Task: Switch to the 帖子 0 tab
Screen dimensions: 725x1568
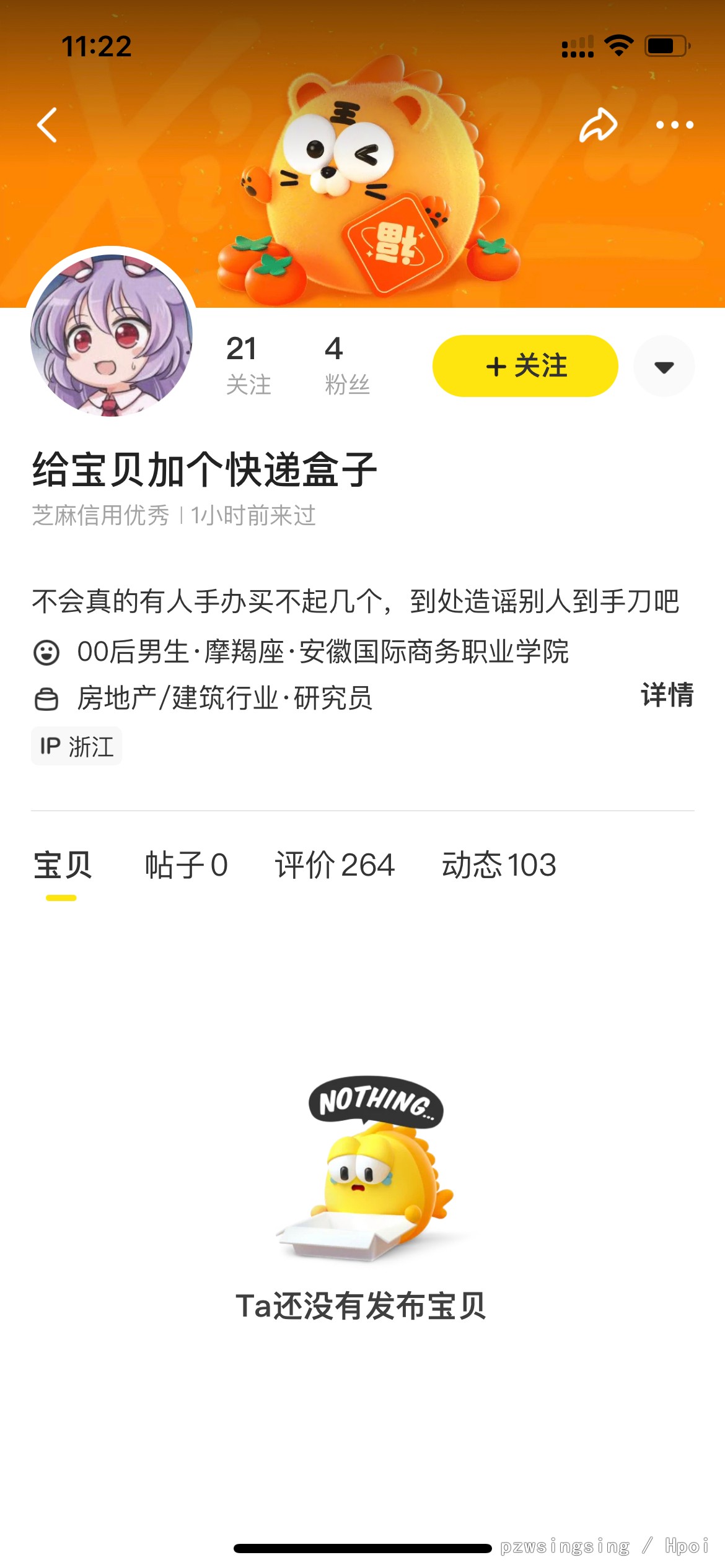Action: (x=187, y=865)
